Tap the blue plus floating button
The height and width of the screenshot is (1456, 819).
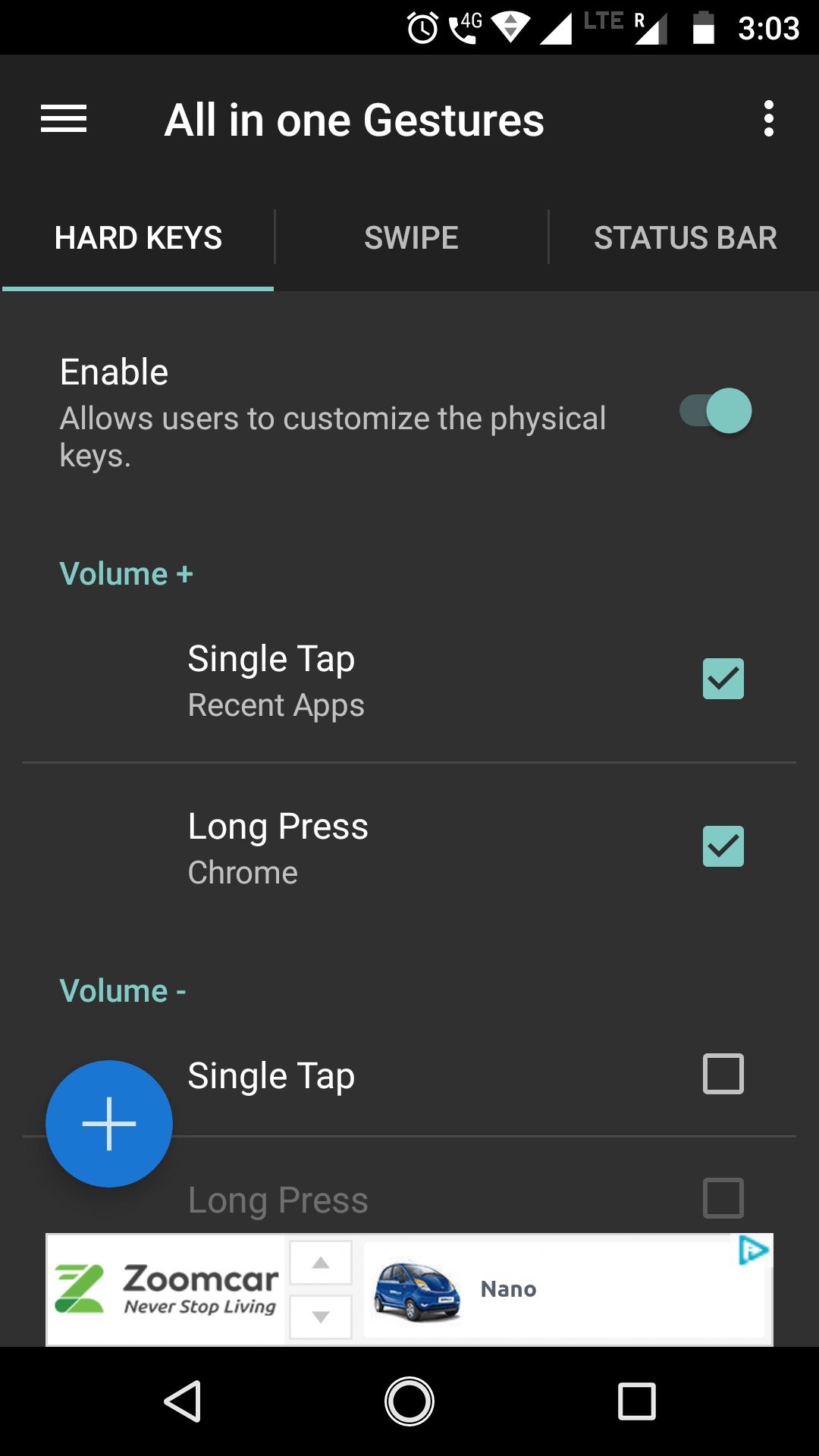[109, 1124]
